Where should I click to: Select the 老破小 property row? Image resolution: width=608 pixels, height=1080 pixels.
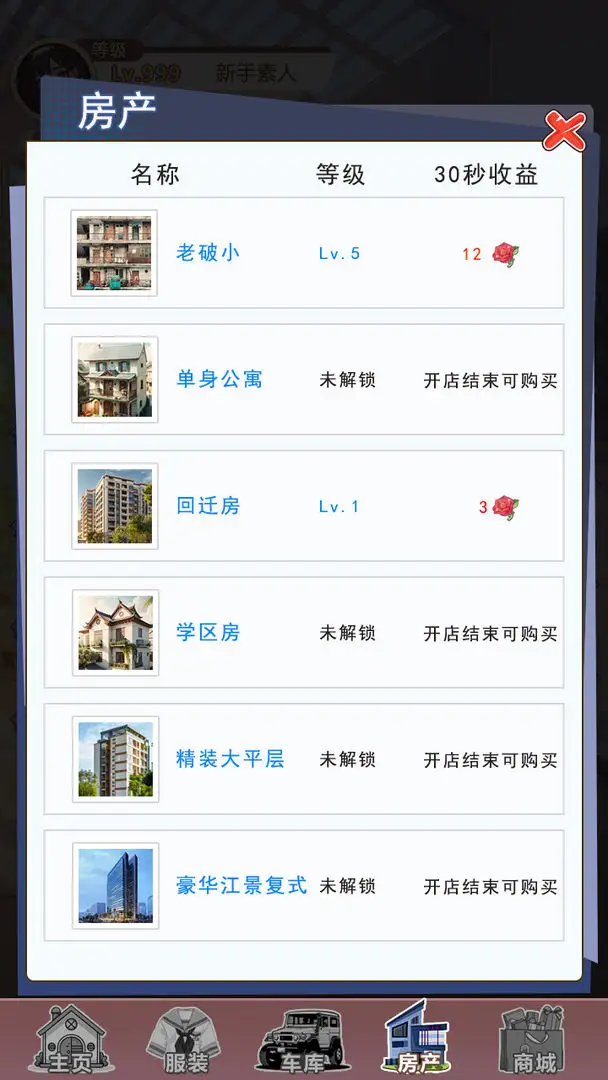click(304, 253)
